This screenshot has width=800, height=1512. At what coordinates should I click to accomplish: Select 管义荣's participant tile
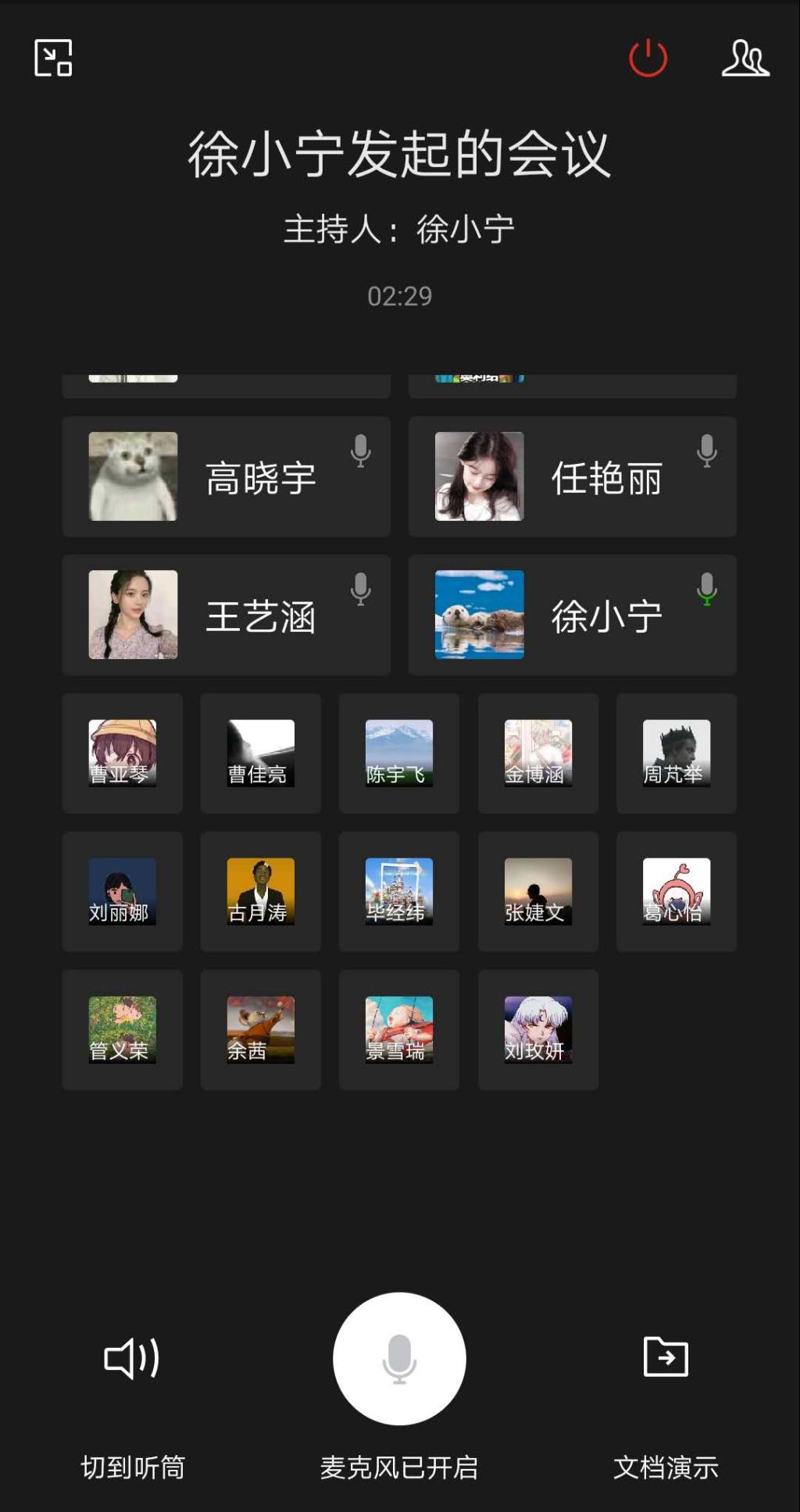click(x=122, y=1029)
